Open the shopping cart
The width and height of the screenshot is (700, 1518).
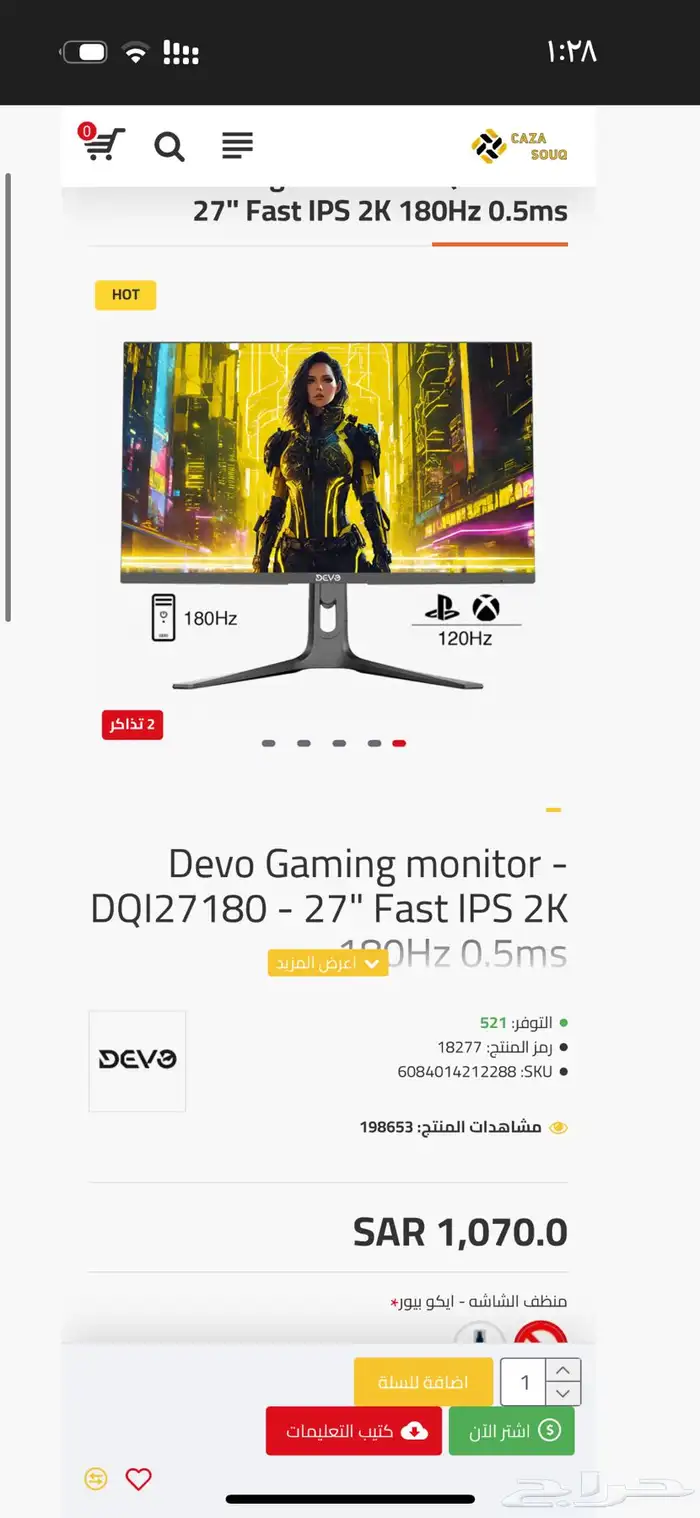click(103, 144)
